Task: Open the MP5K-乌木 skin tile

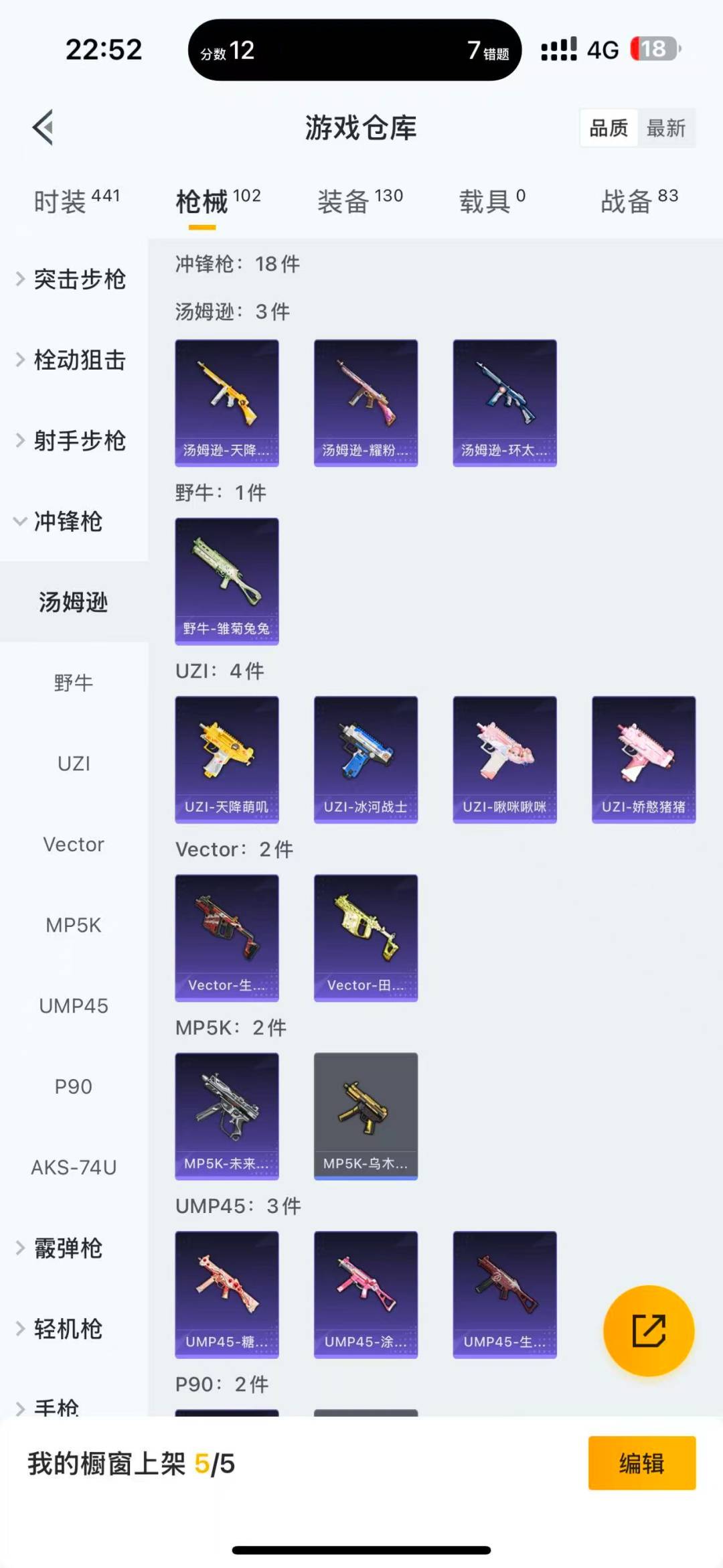Action: [366, 1116]
